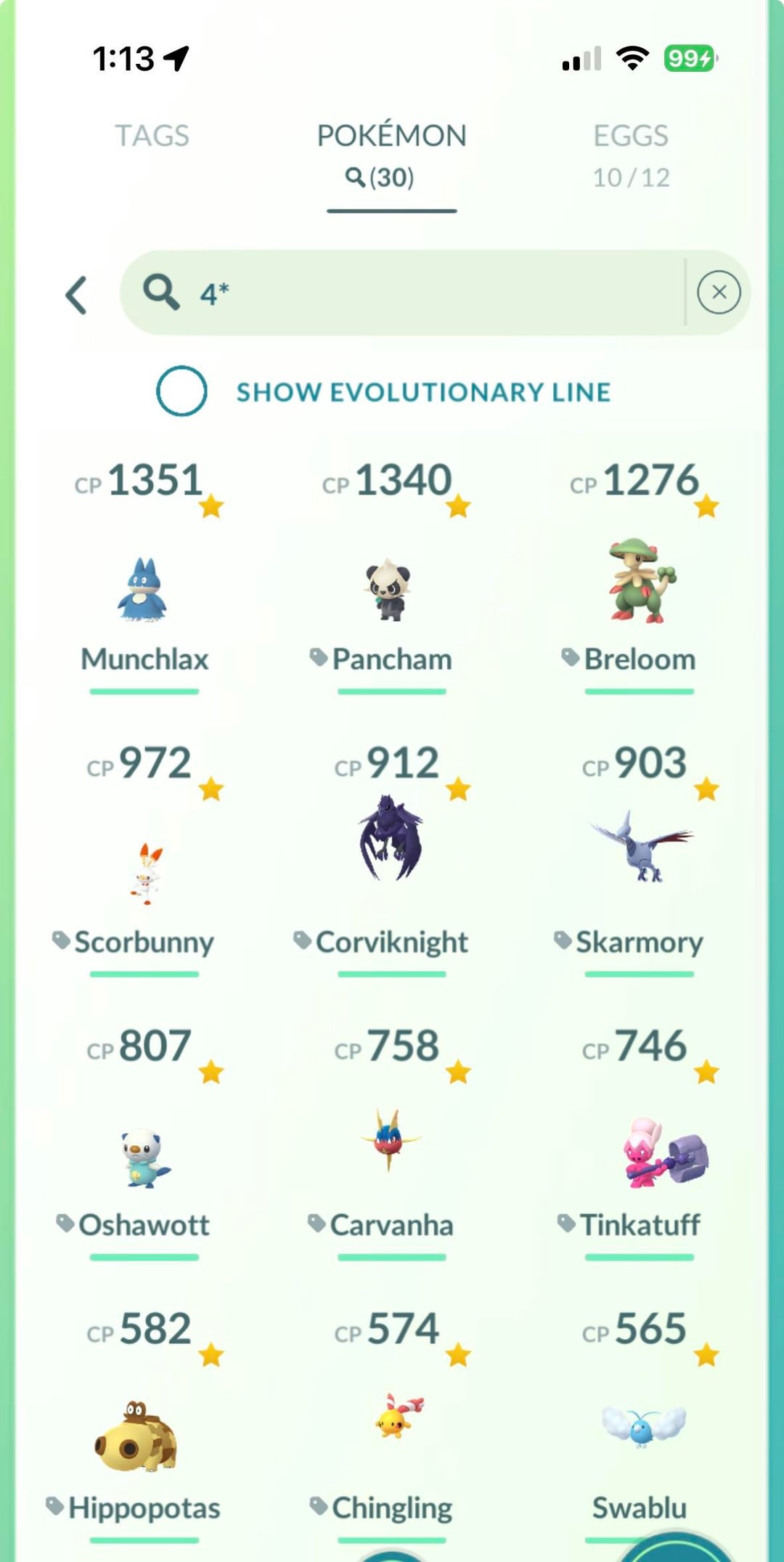Image resolution: width=784 pixels, height=1562 pixels.
Task: Go back using the left arrow
Action: click(x=77, y=295)
